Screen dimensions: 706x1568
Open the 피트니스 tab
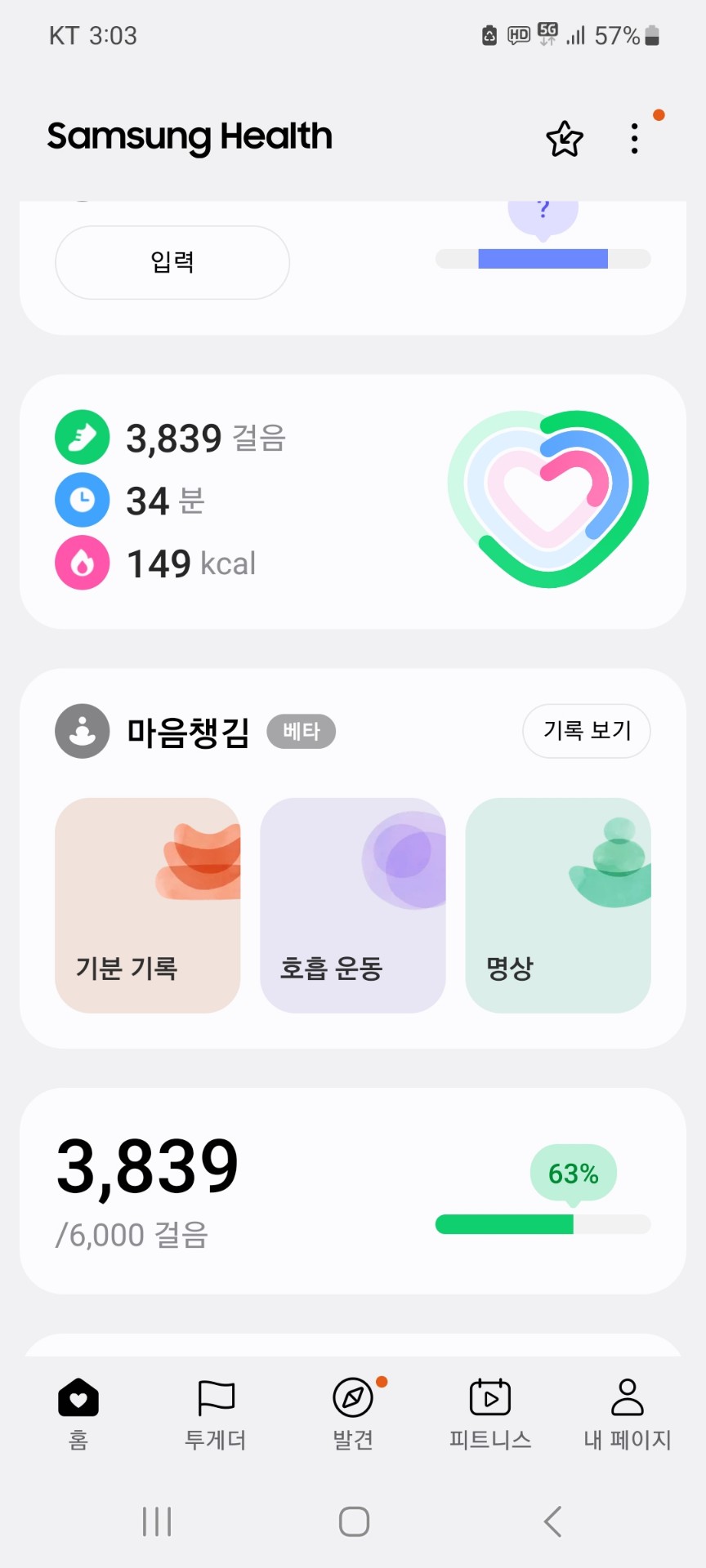coord(490,1413)
